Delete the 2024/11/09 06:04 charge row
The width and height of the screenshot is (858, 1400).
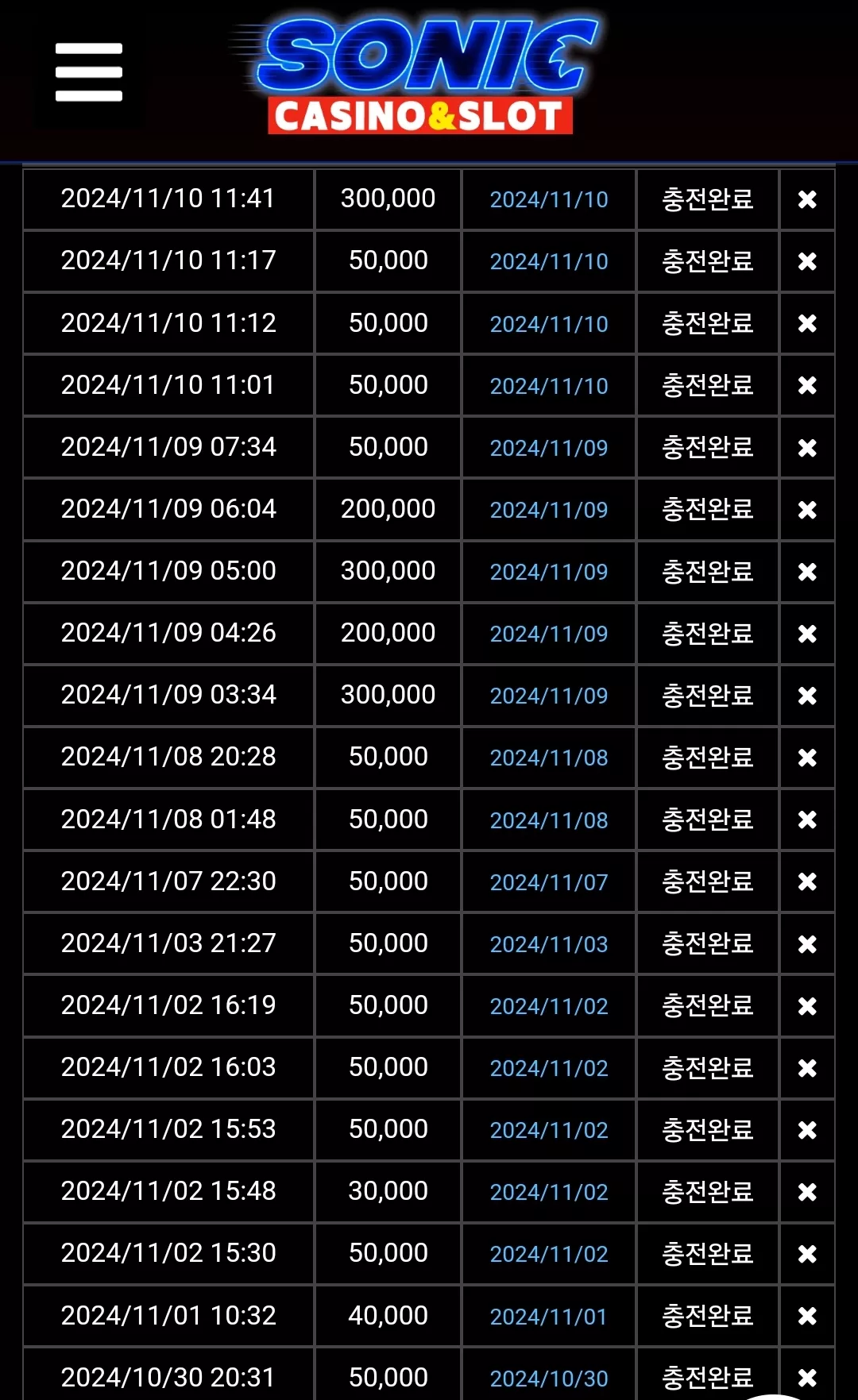pyautogui.click(x=807, y=510)
